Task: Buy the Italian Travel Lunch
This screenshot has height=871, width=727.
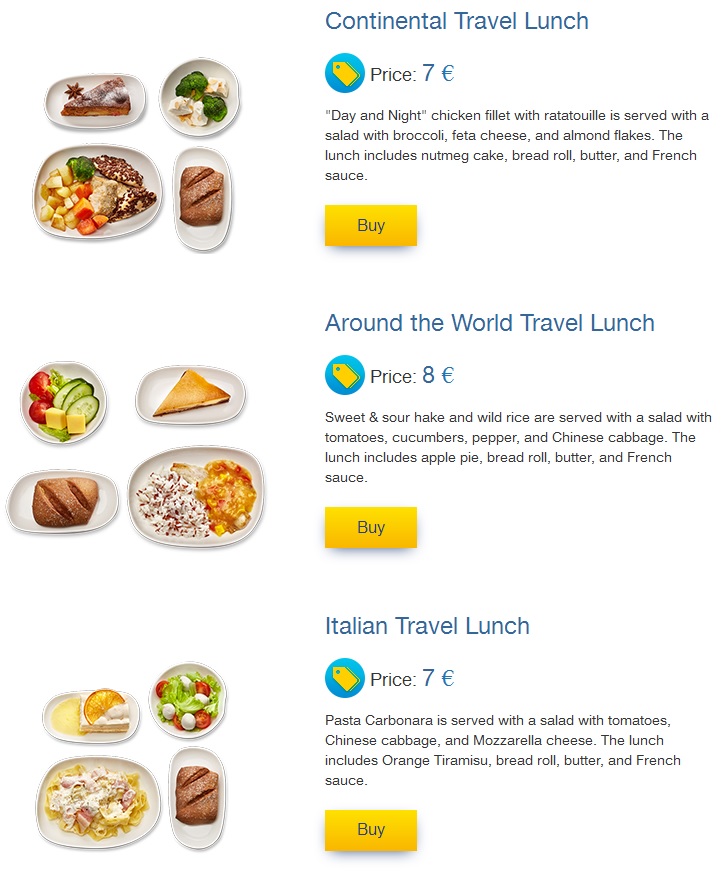Action: click(370, 830)
